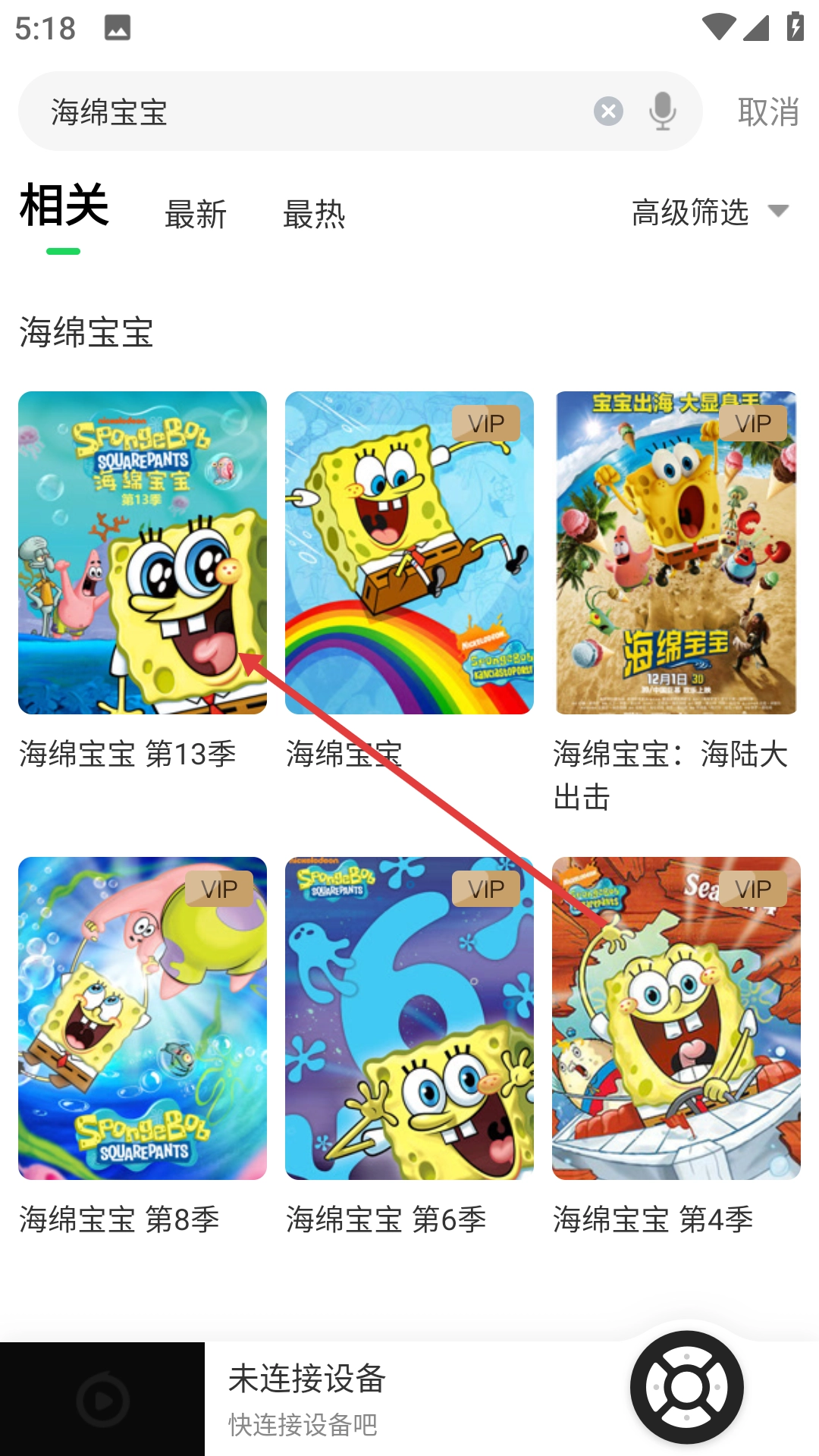Clear the search text 海绵宝宝
The image size is (819, 1456).
coord(608,111)
